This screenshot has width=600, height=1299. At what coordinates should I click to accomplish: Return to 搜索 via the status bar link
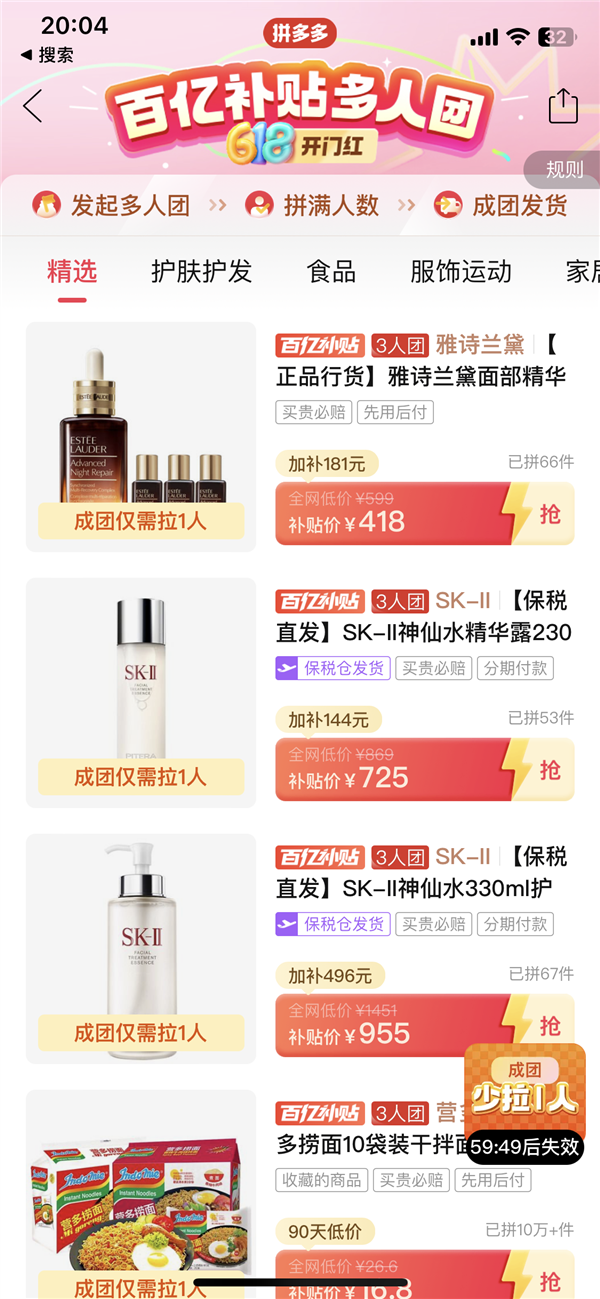coord(47,56)
